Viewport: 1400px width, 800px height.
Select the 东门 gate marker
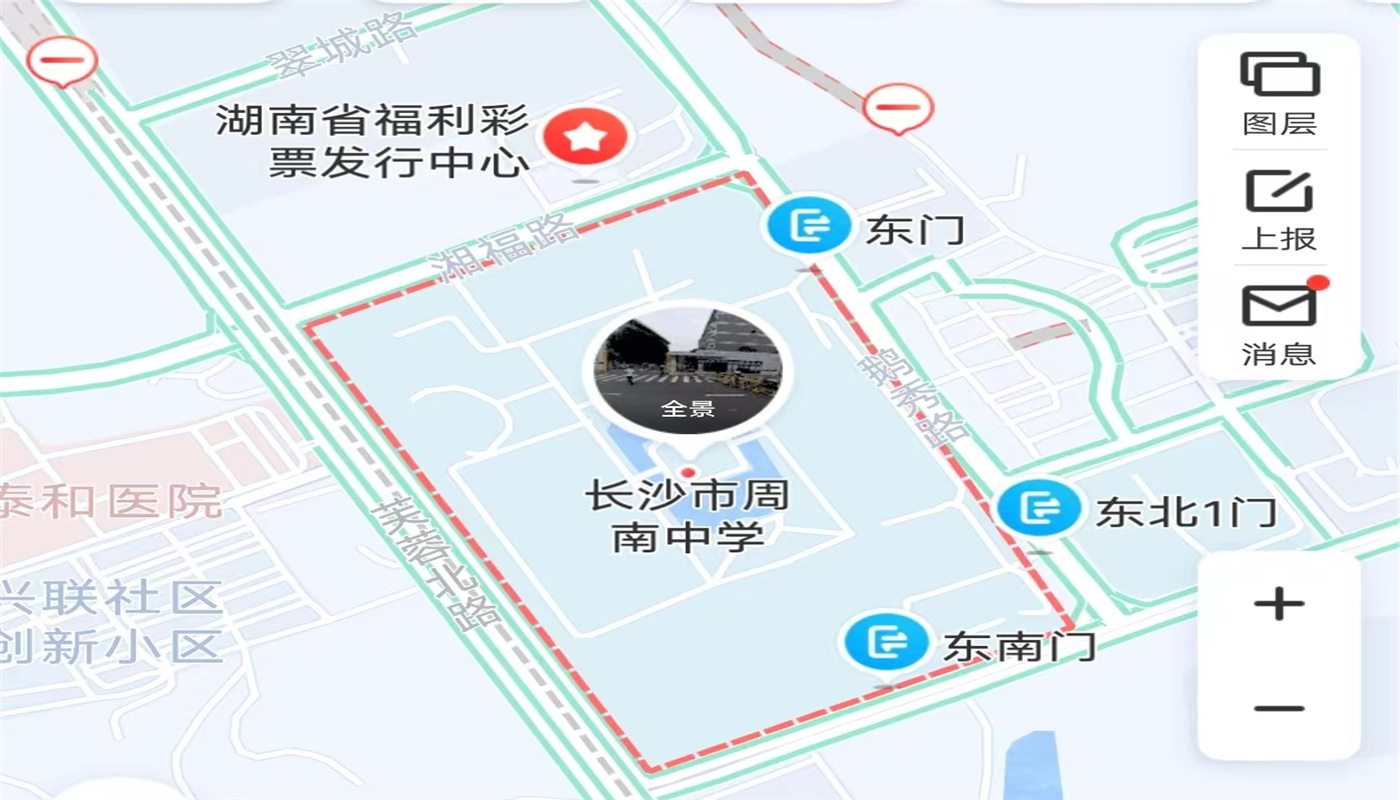pos(809,228)
